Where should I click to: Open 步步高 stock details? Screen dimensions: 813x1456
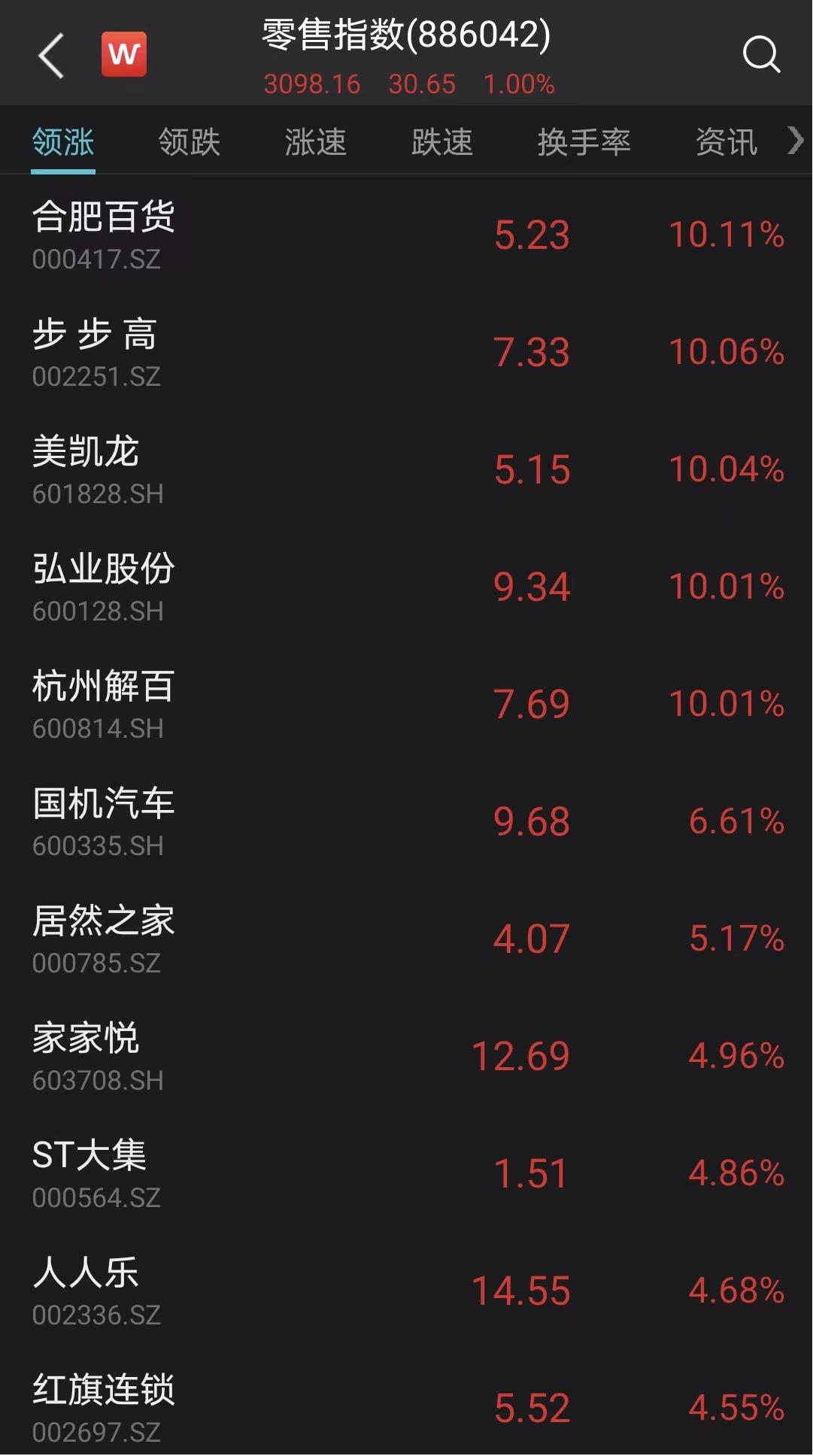[x=406, y=352]
